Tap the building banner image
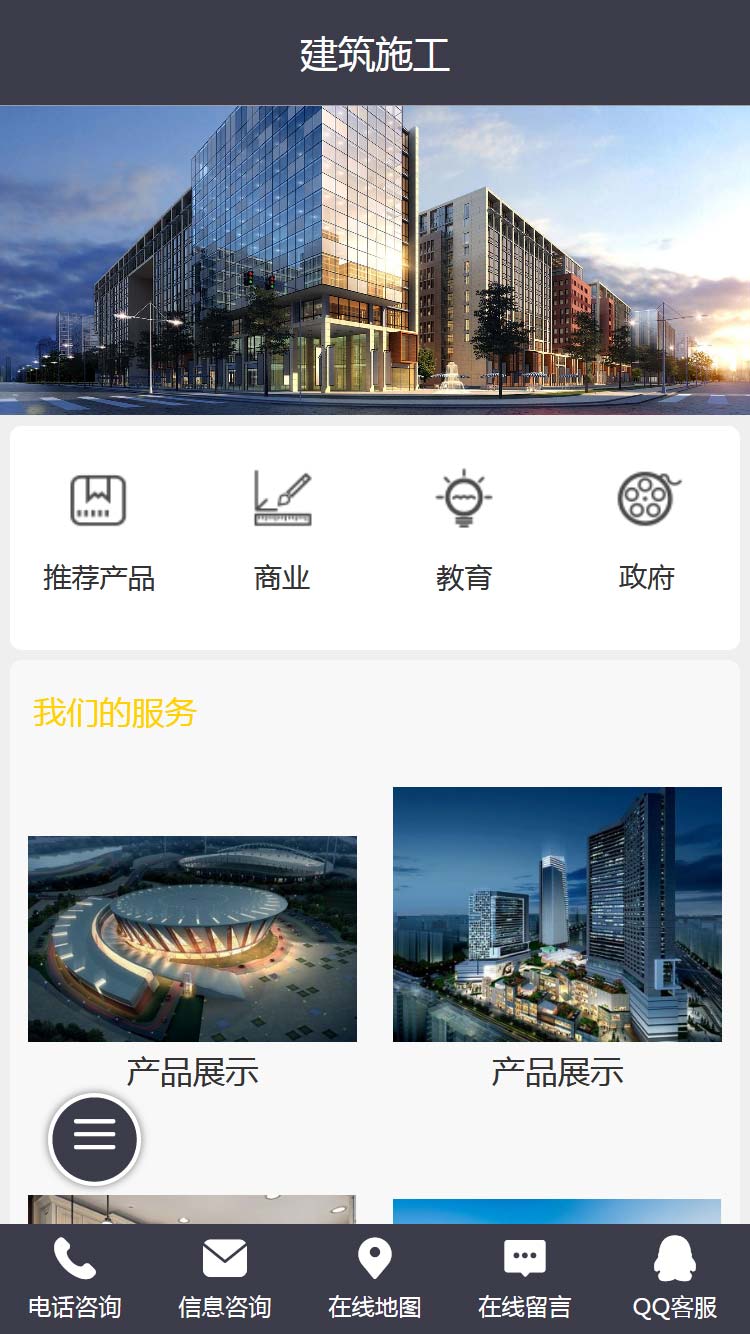 [x=375, y=260]
